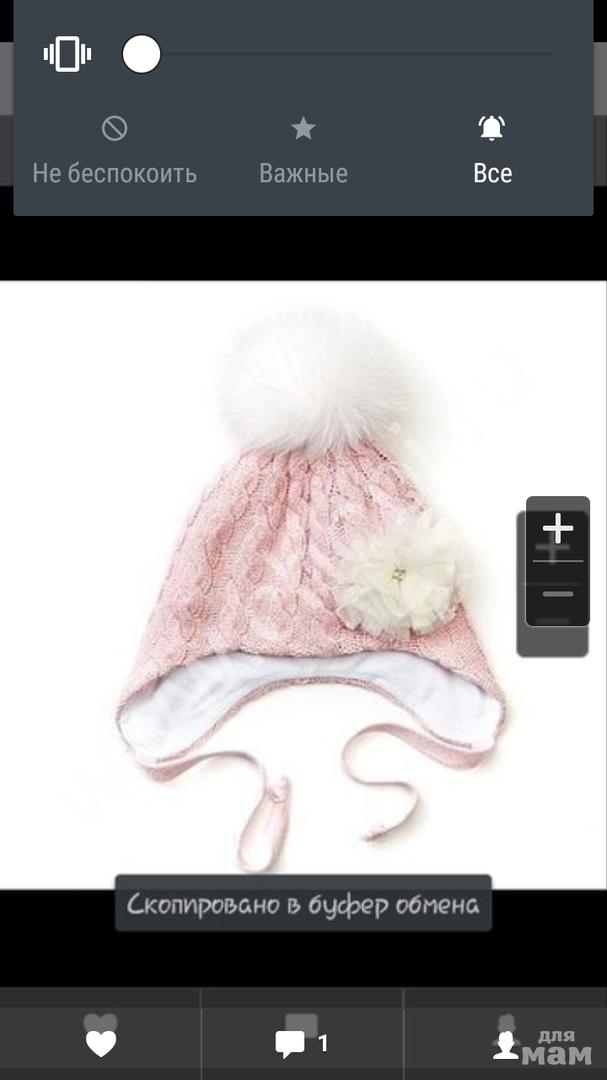This screenshot has height=1080, width=607.
Task: Select the Не беспокоить mode
Action: (x=114, y=151)
